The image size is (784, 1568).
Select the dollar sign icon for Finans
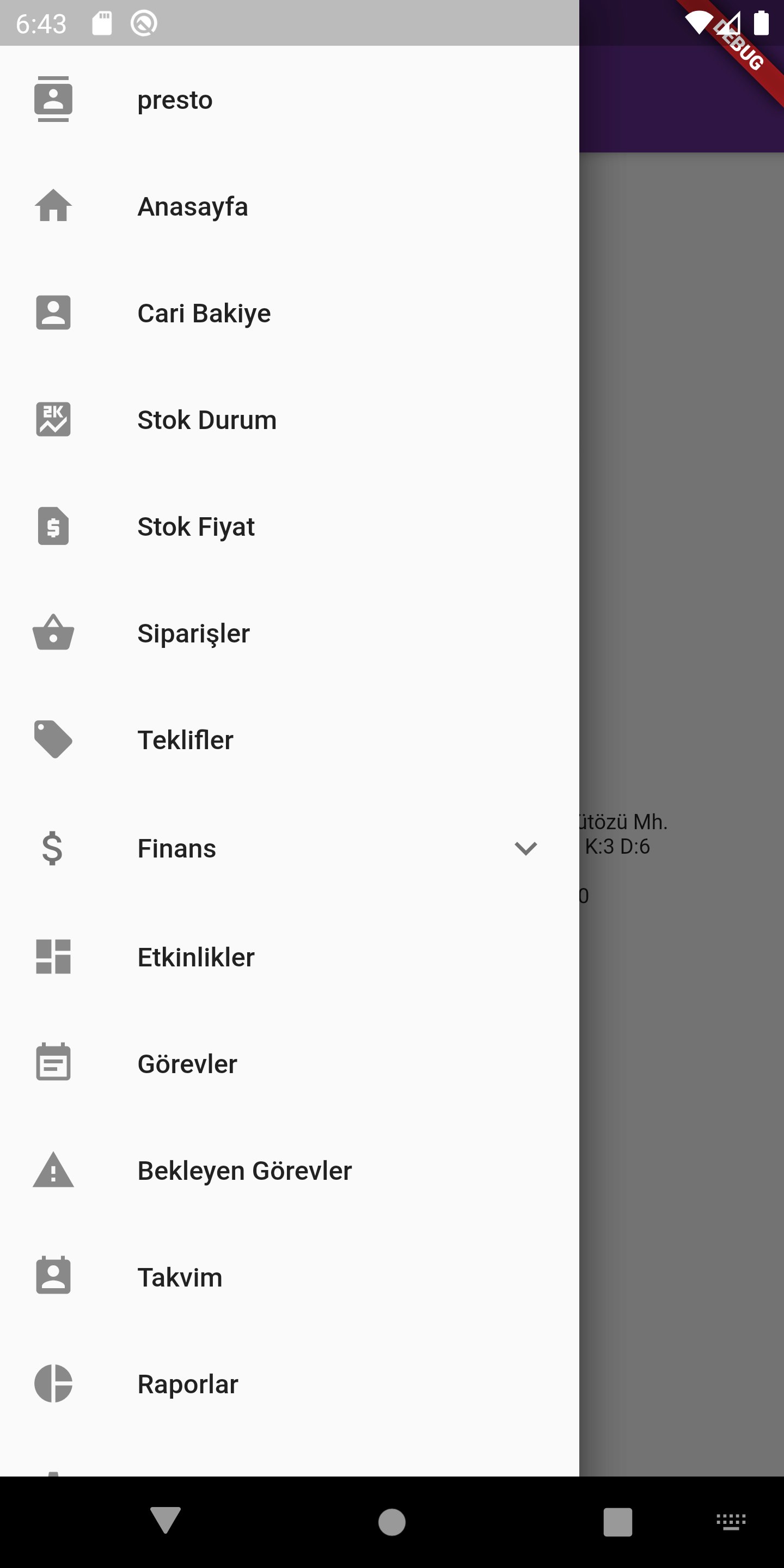point(53,848)
